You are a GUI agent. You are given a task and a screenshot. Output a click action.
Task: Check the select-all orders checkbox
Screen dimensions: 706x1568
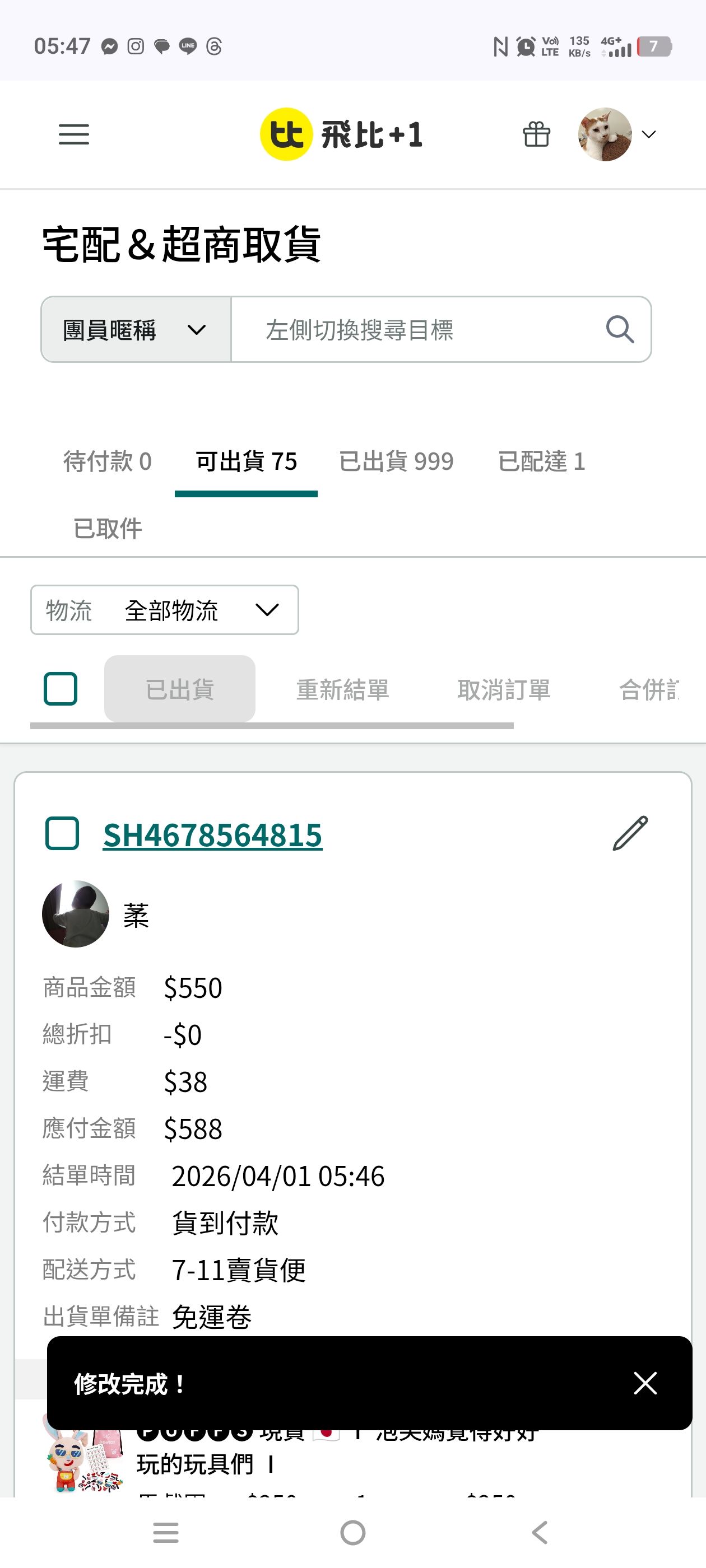point(61,688)
